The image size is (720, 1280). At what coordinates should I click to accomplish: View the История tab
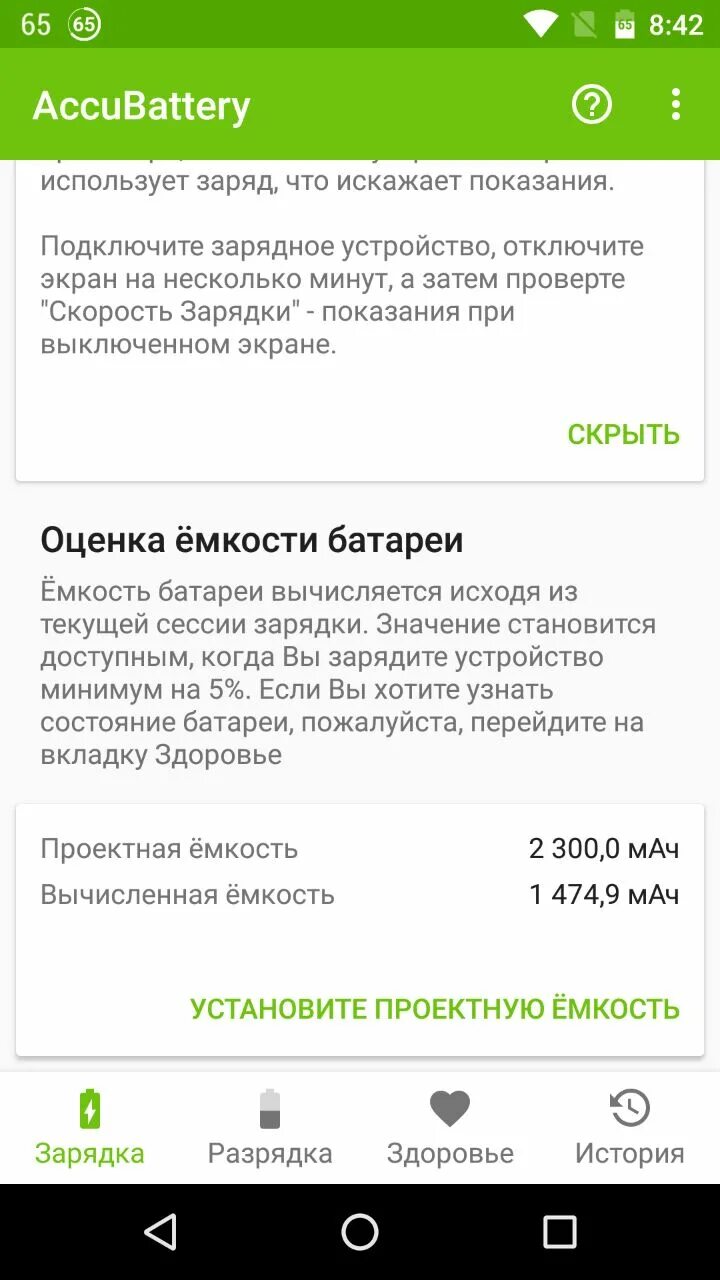coord(630,1128)
